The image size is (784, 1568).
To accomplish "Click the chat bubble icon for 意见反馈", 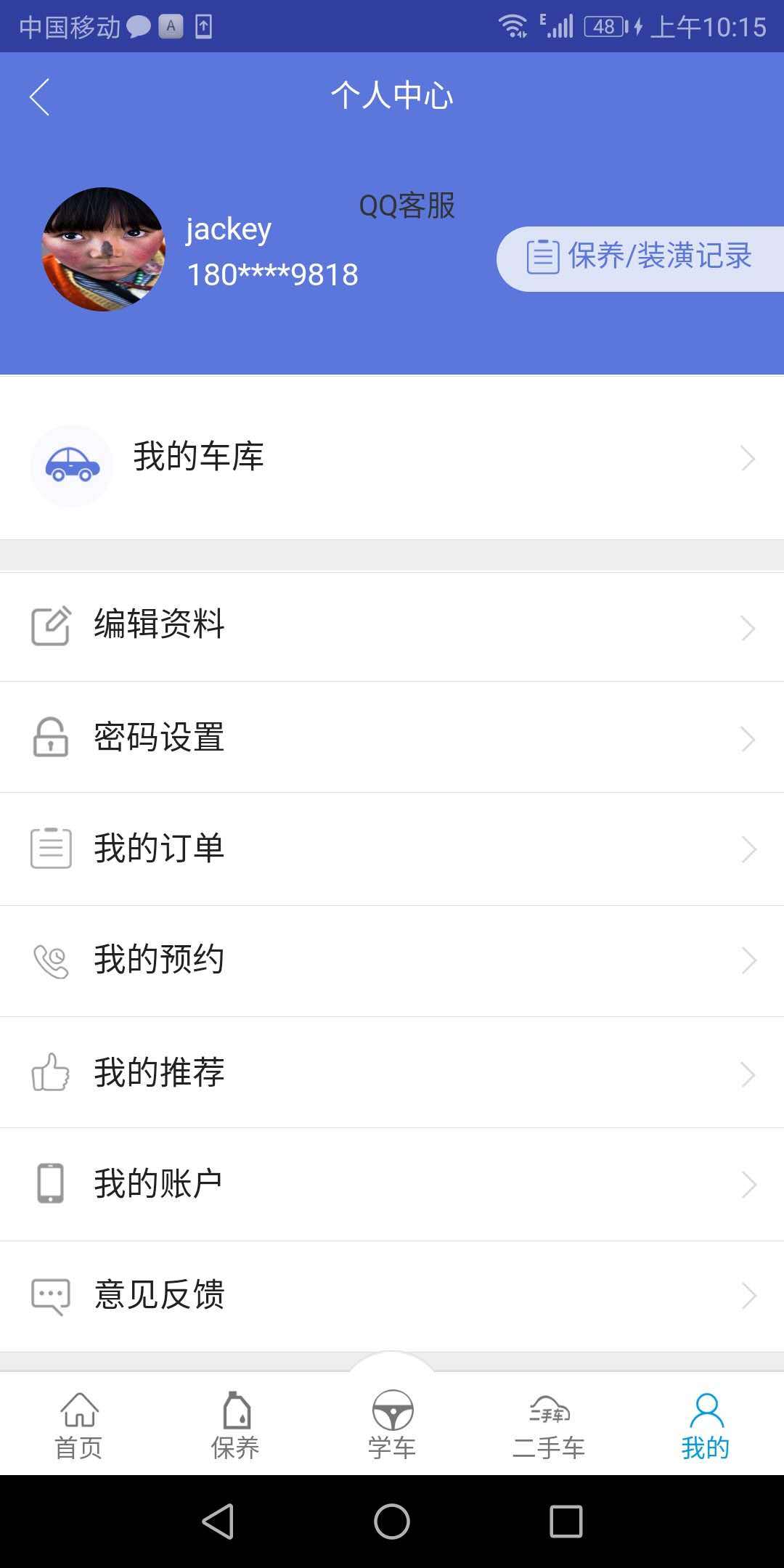I will pos(49,1296).
